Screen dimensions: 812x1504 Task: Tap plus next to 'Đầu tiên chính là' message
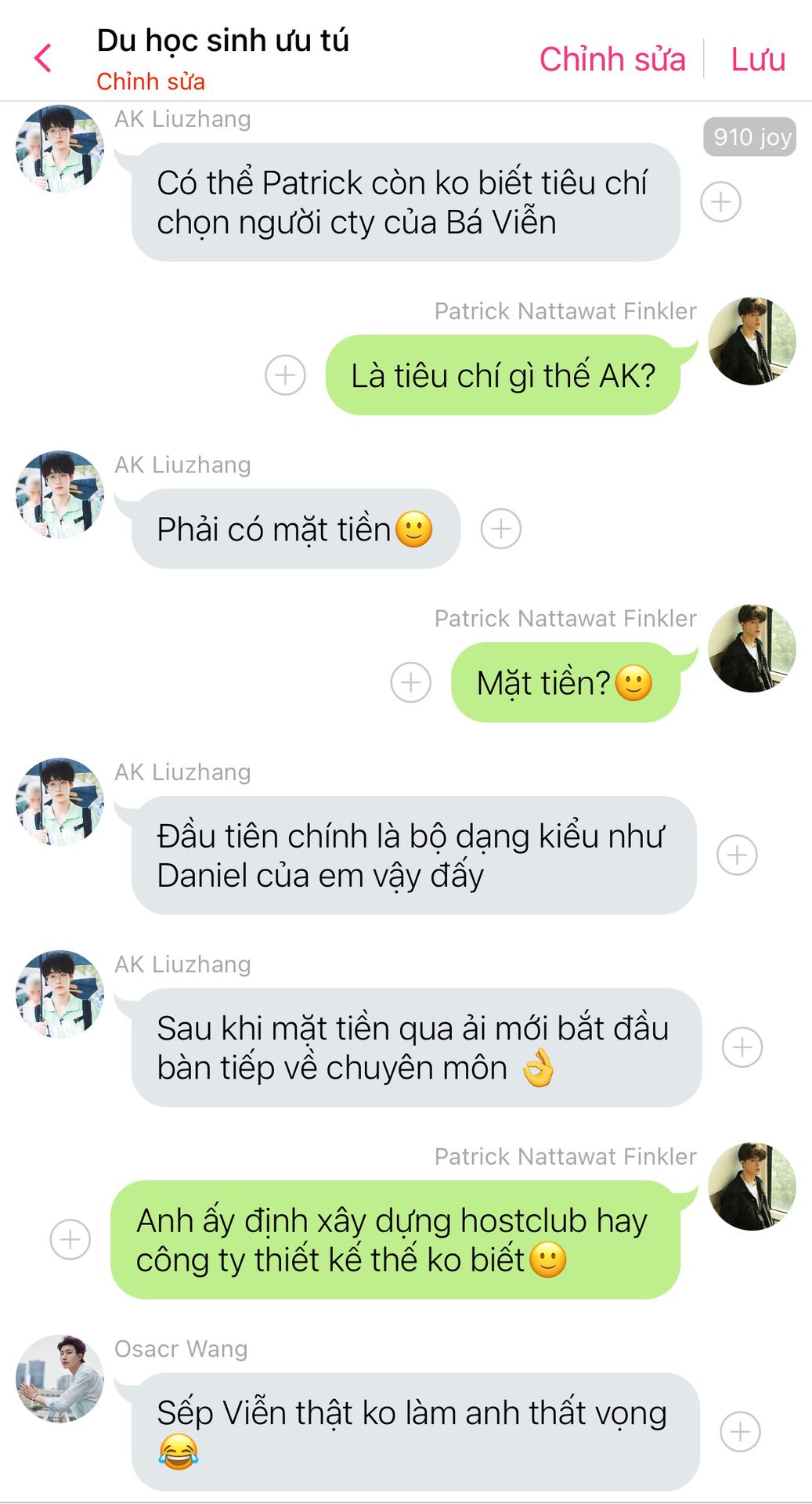pyautogui.click(x=737, y=855)
